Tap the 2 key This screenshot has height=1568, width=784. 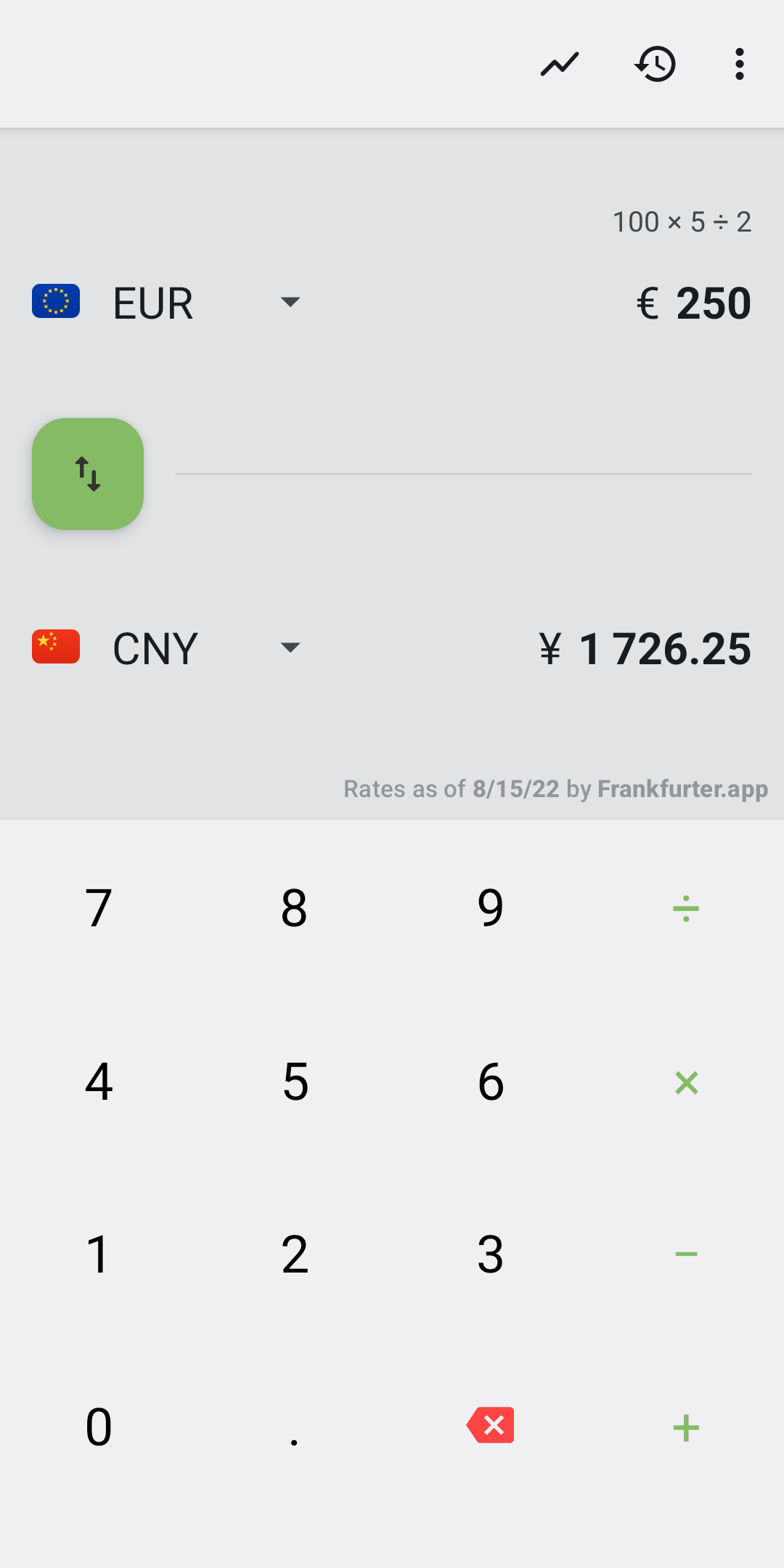click(x=294, y=1254)
